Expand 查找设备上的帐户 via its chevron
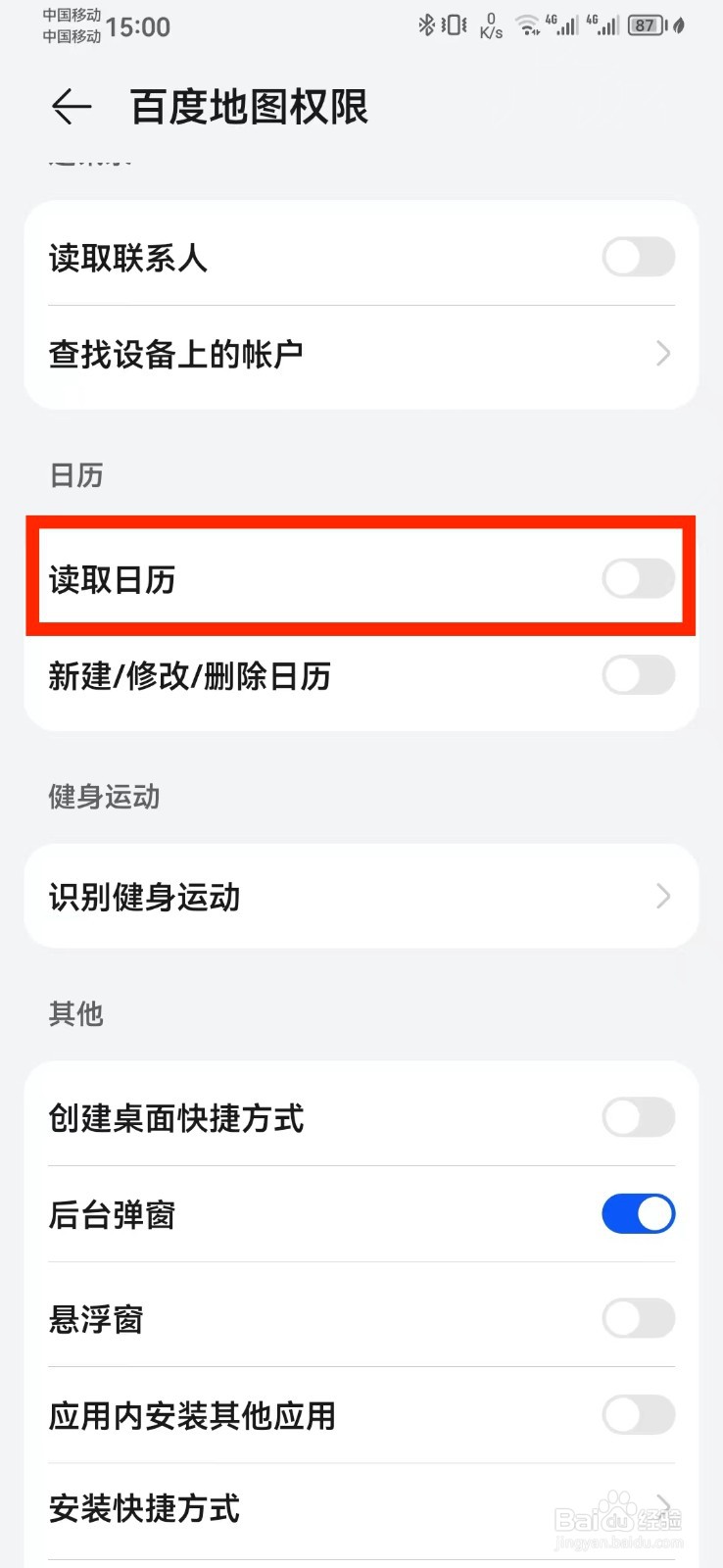Image resolution: width=723 pixels, height=1568 pixels. point(662,353)
